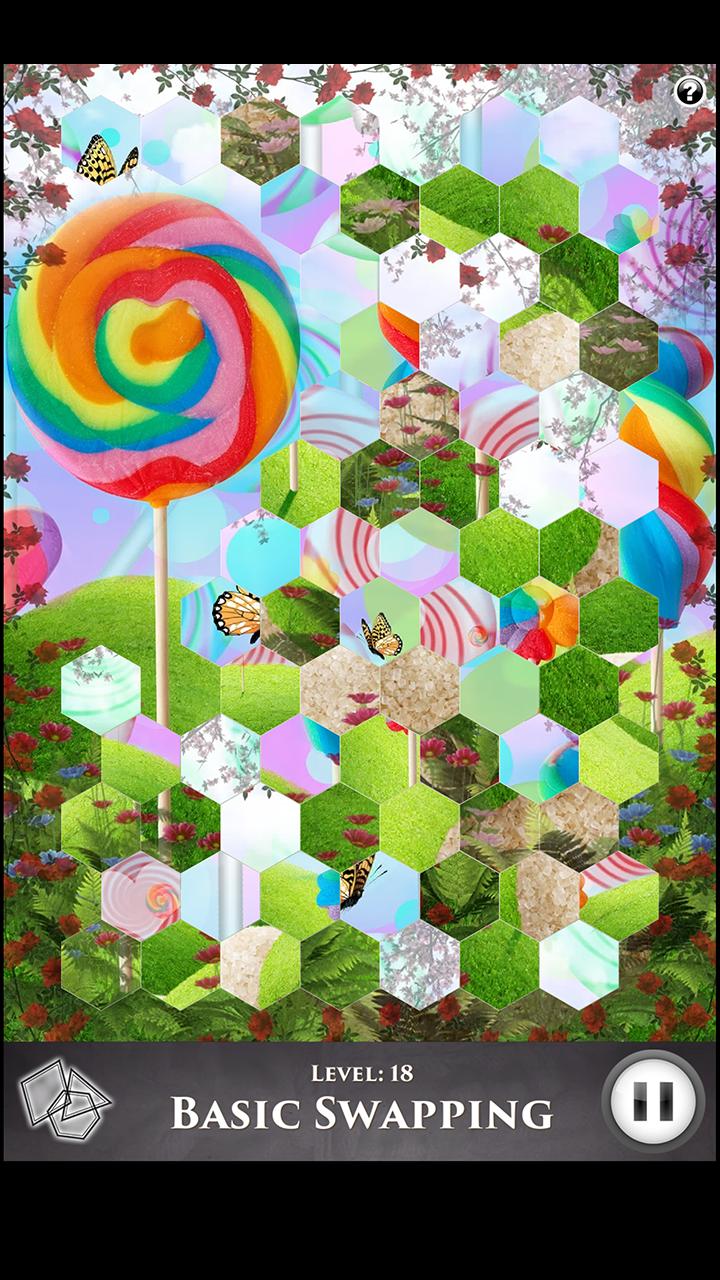The height and width of the screenshot is (1280, 720).
Task: Pause the puzzle game
Action: click(x=653, y=1101)
